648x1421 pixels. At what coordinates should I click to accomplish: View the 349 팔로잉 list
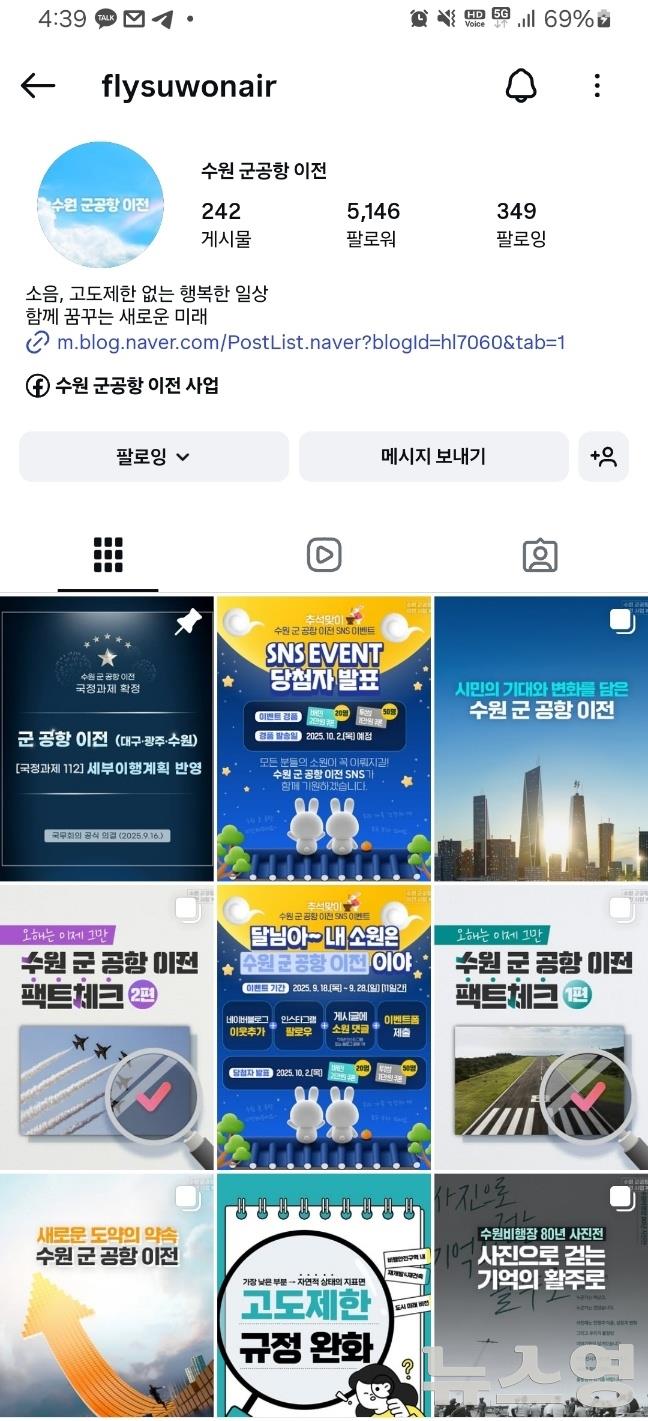tap(520, 224)
